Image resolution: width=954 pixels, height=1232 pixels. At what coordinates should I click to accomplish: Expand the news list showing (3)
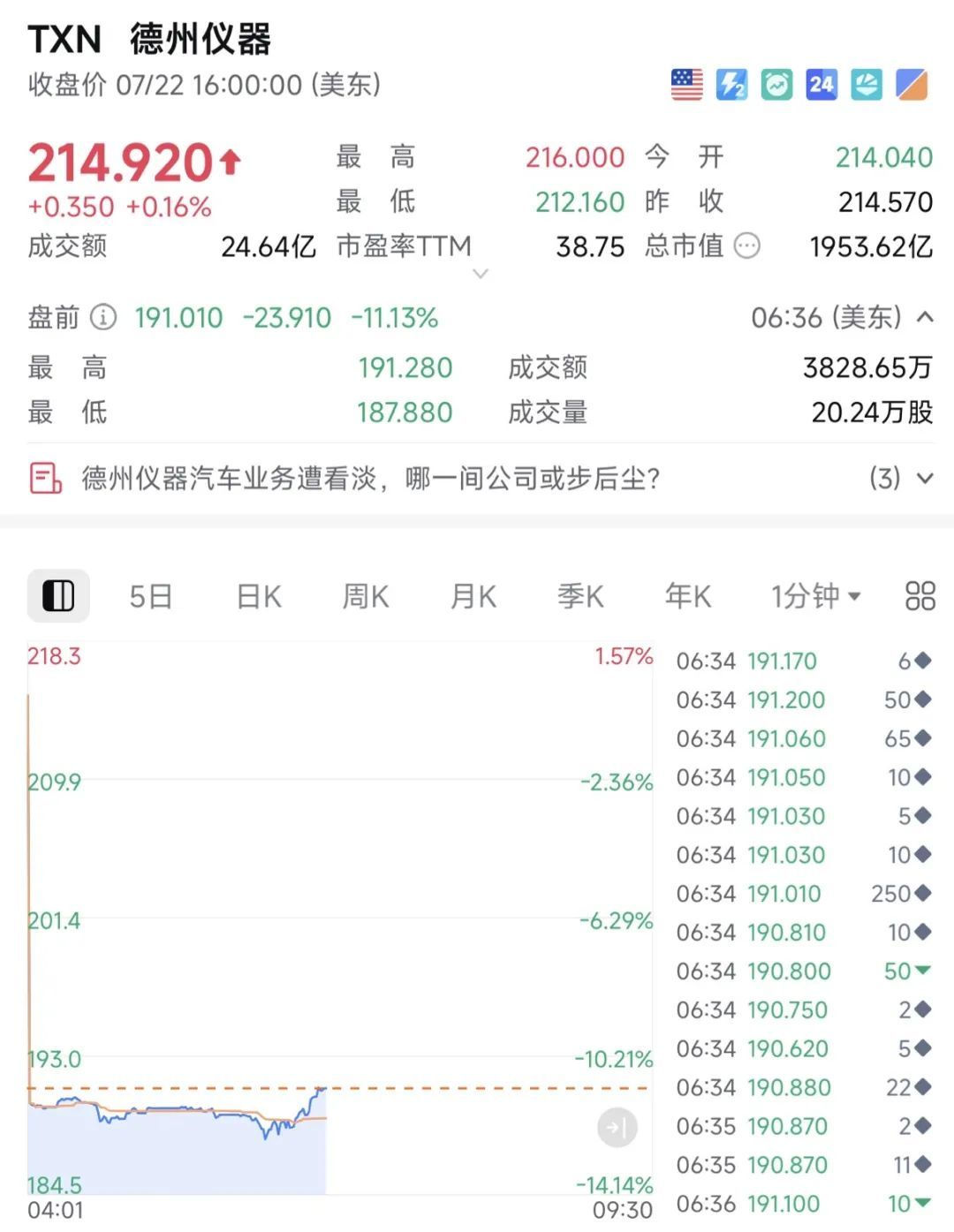(924, 479)
